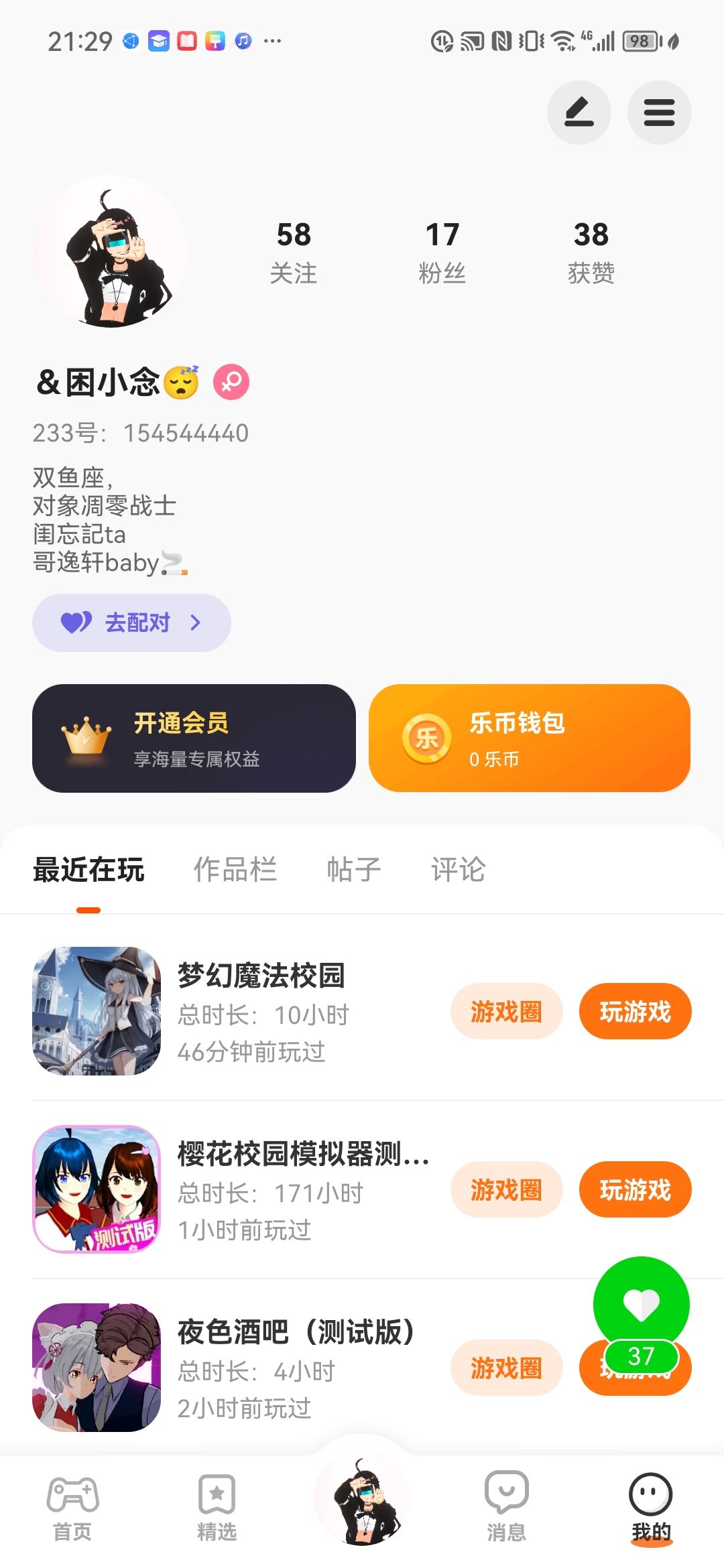Switch to the 评论 tab
724x1568 pixels.
(458, 870)
